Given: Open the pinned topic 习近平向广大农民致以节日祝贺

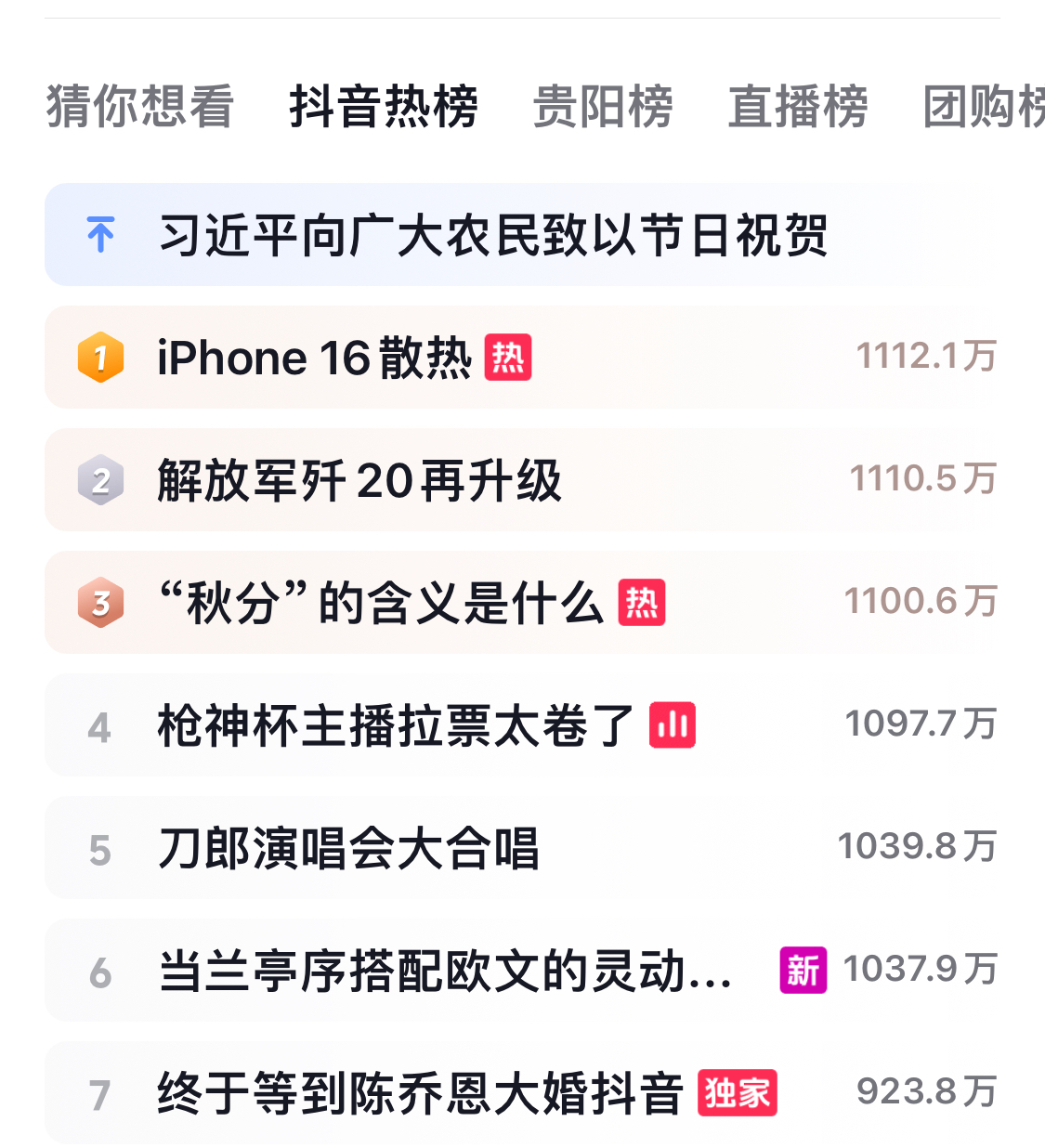Looking at the screenshot, I should point(492,235).
